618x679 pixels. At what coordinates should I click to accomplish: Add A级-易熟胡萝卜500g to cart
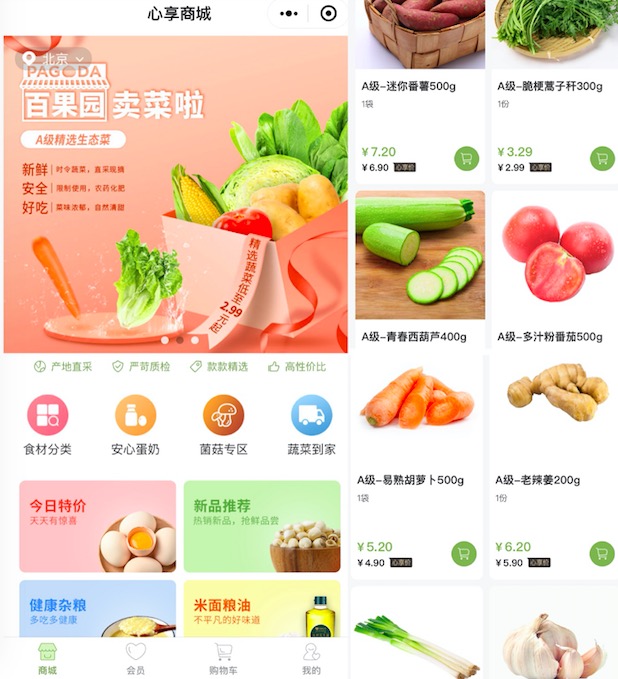pos(464,553)
